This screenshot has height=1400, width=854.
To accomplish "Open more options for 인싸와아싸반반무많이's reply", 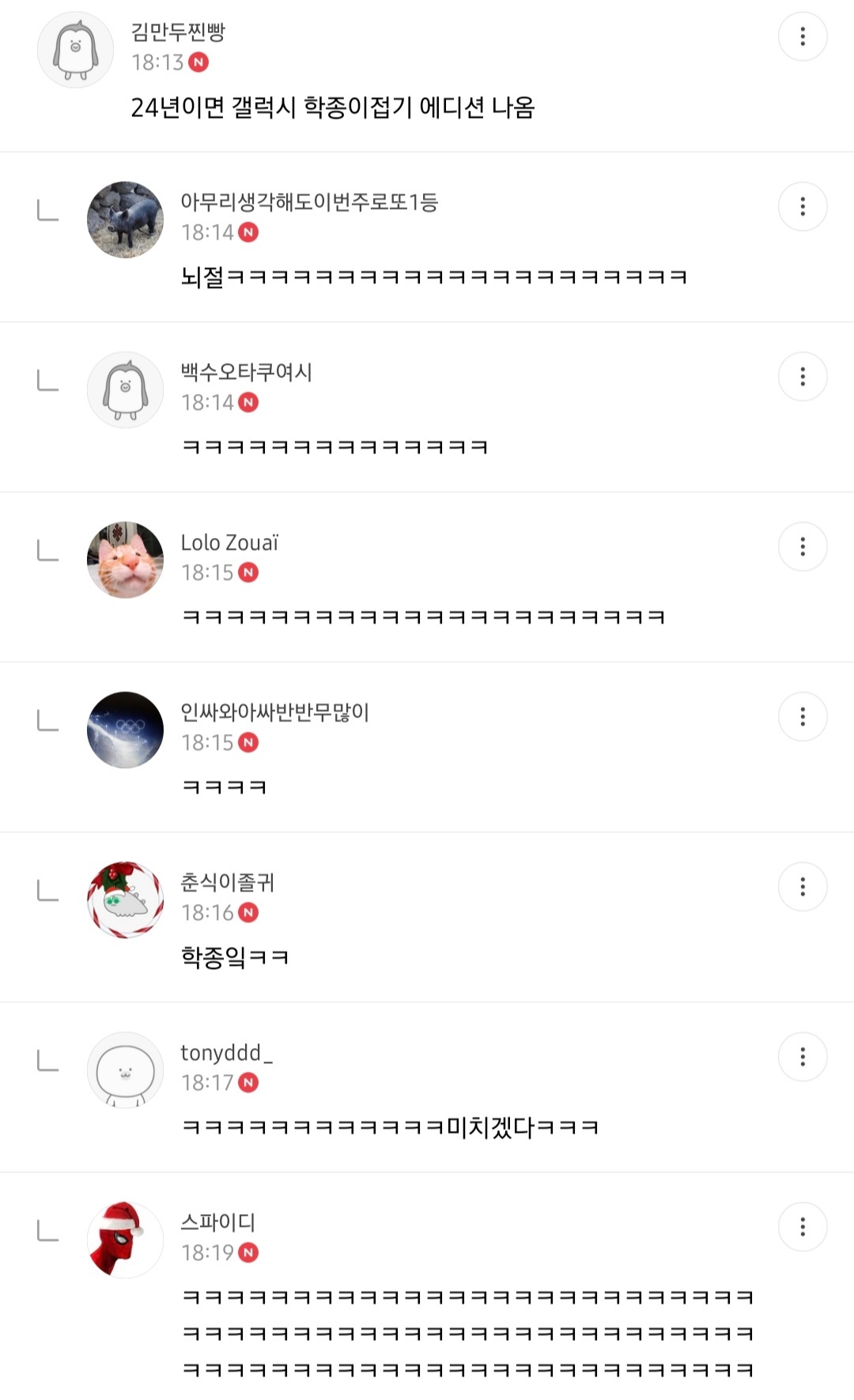I will [803, 717].
